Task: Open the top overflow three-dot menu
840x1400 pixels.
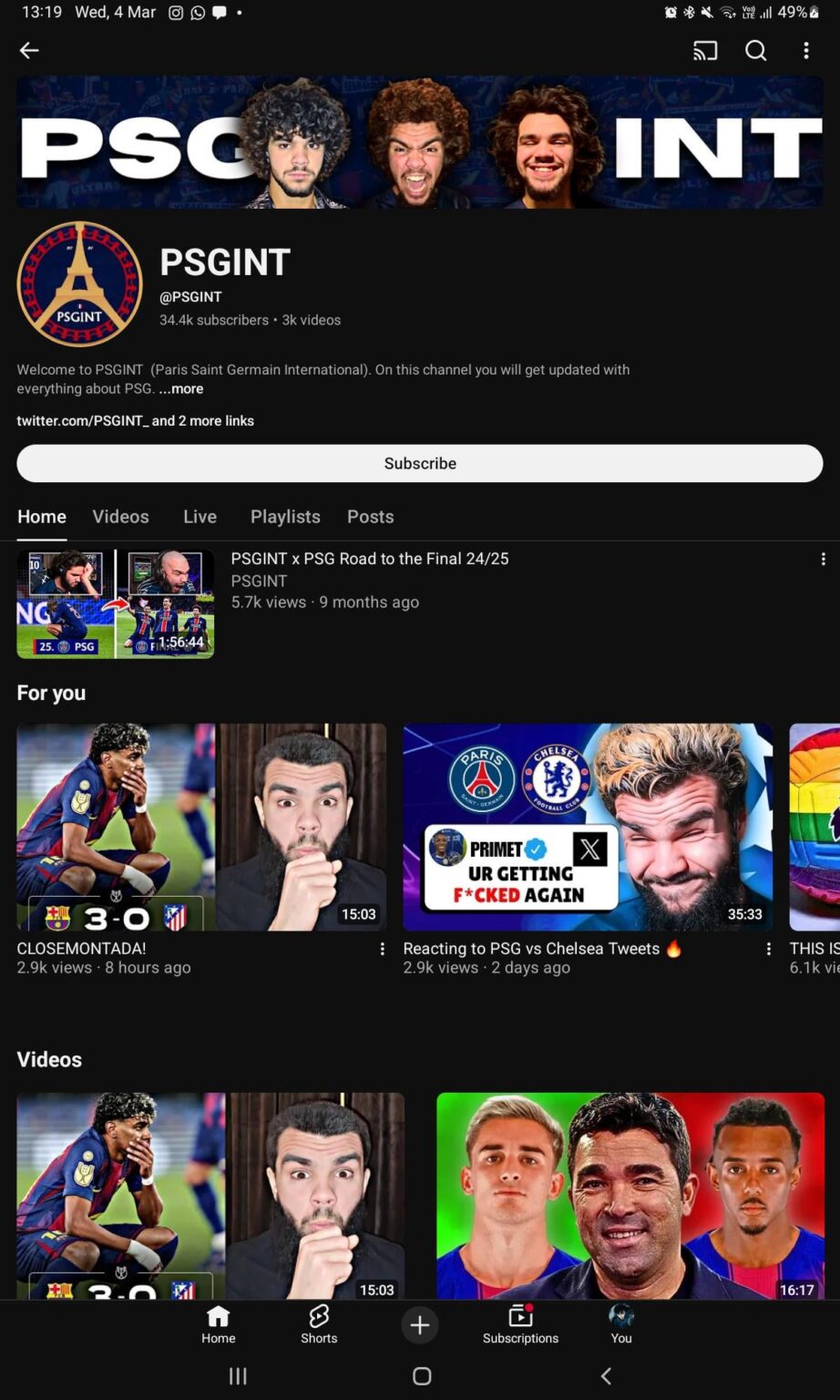Action: click(806, 51)
